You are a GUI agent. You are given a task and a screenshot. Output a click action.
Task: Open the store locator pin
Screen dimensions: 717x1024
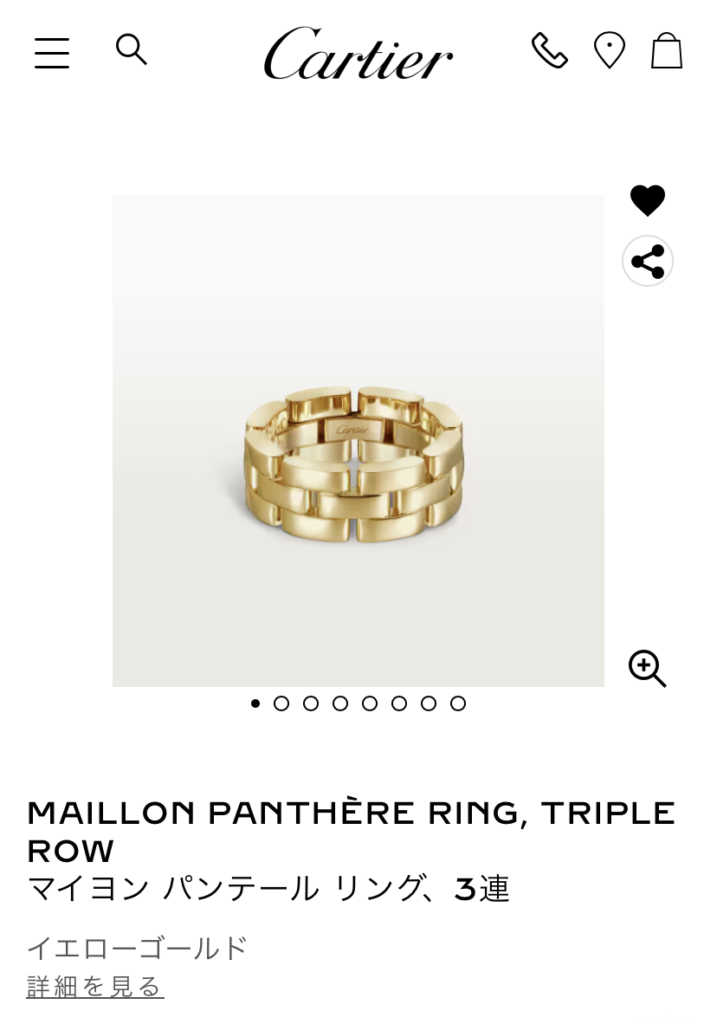click(609, 50)
